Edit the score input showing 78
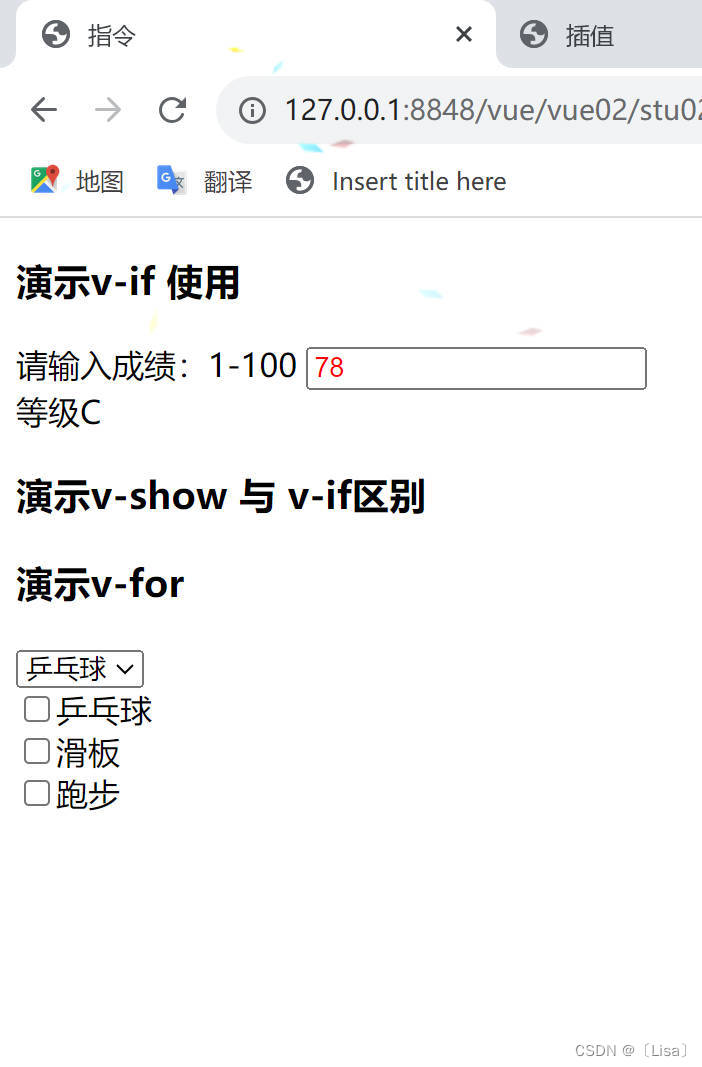The image size is (702, 1067). (x=476, y=369)
